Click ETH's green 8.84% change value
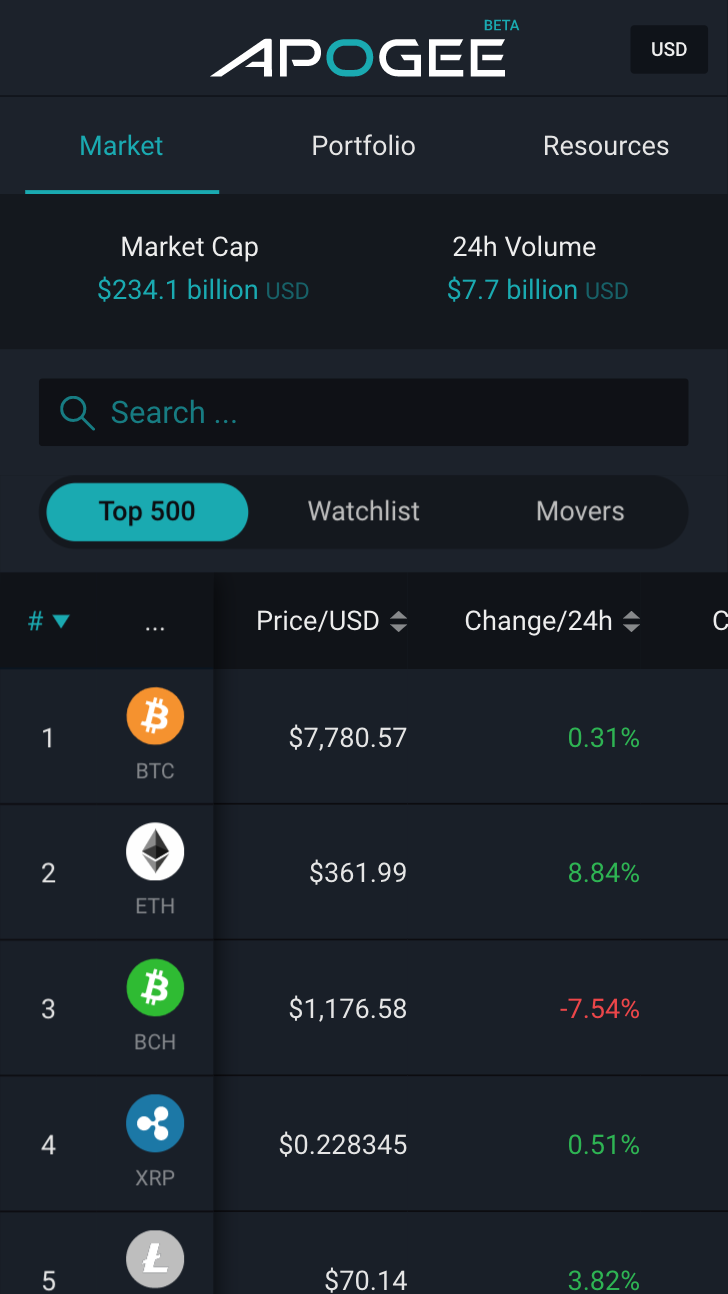This screenshot has height=1294, width=728. pyautogui.click(x=603, y=872)
